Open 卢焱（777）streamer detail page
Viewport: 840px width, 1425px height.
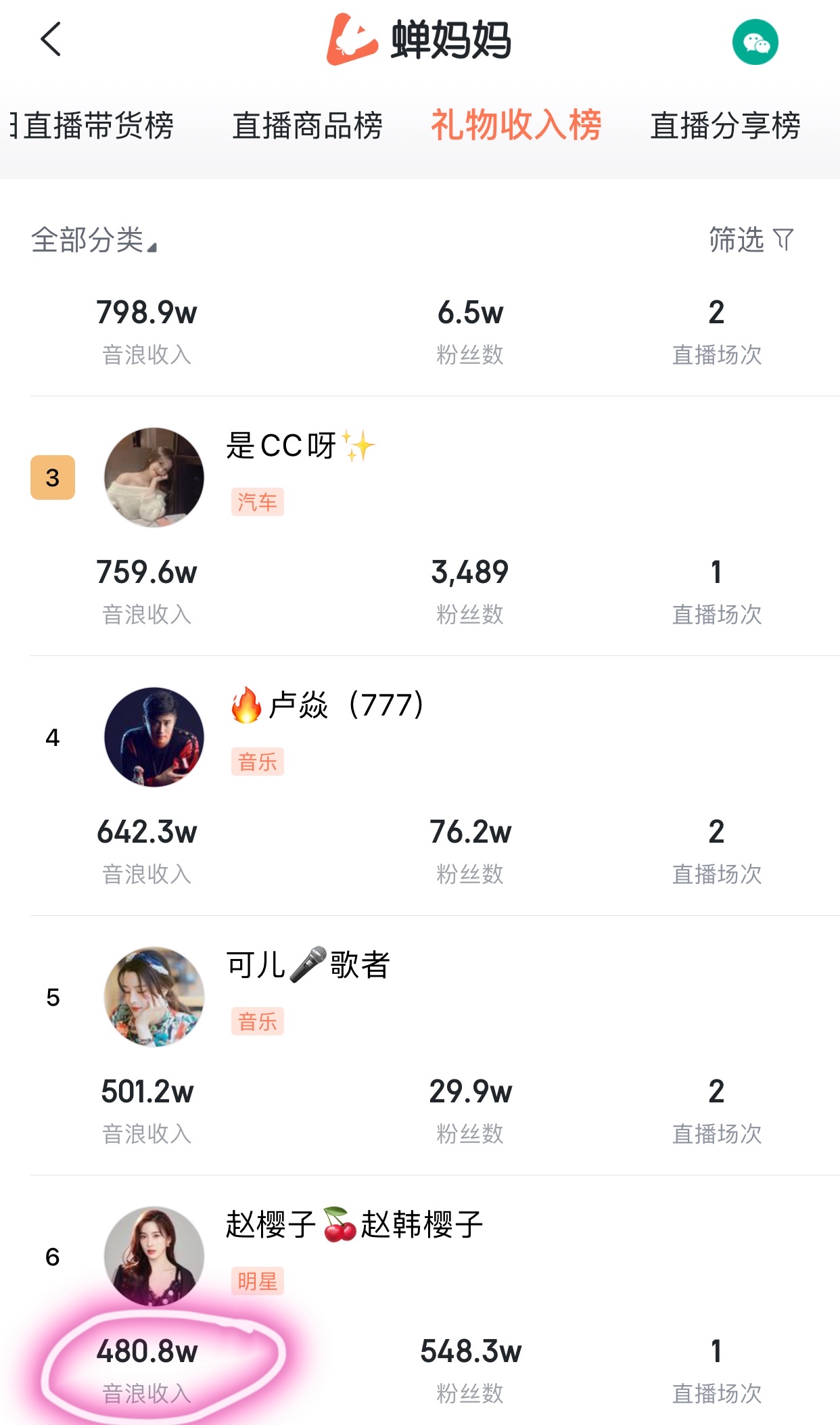[x=325, y=706]
